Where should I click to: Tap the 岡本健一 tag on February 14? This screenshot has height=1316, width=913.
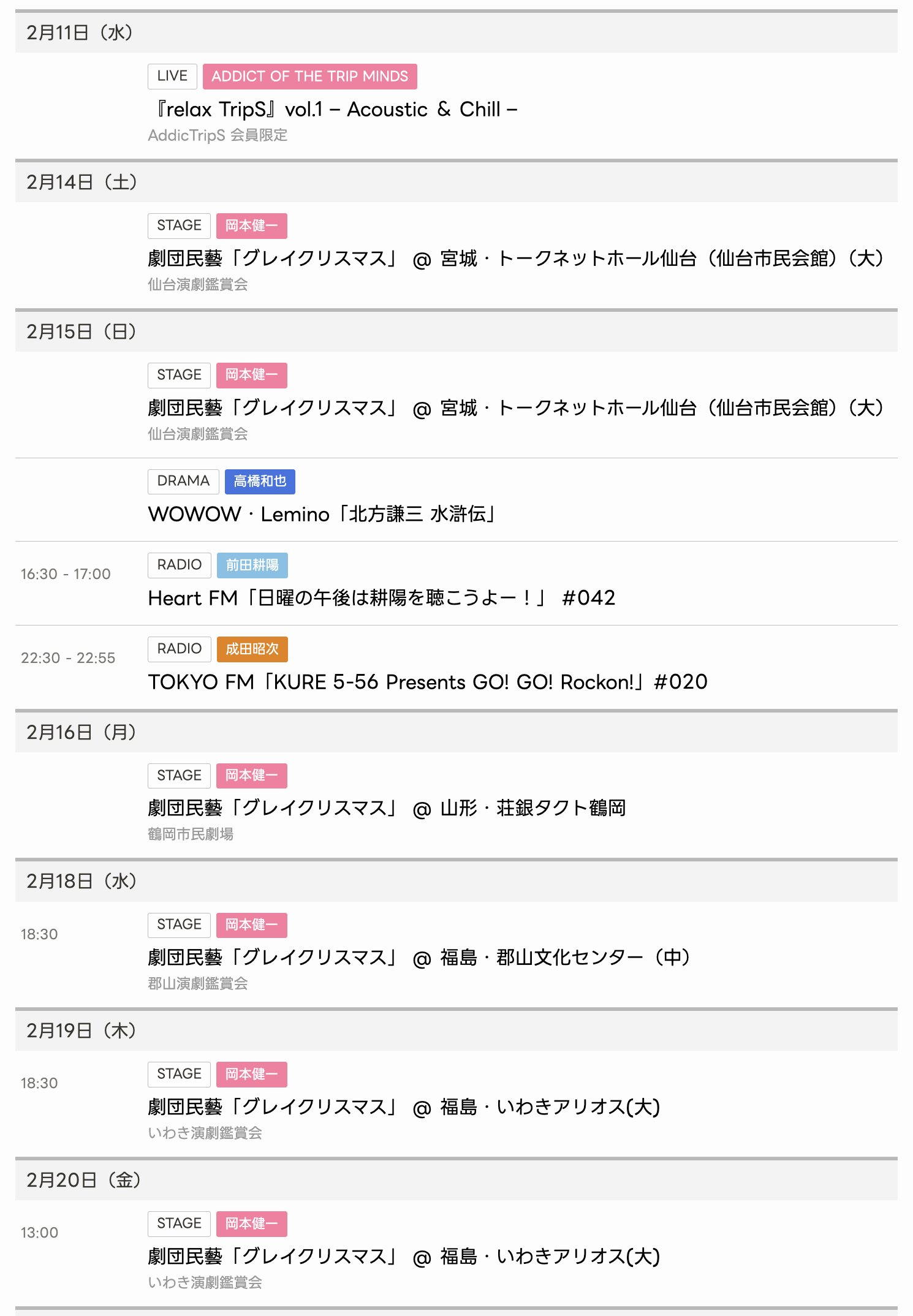pyautogui.click(x=251, y=226)
